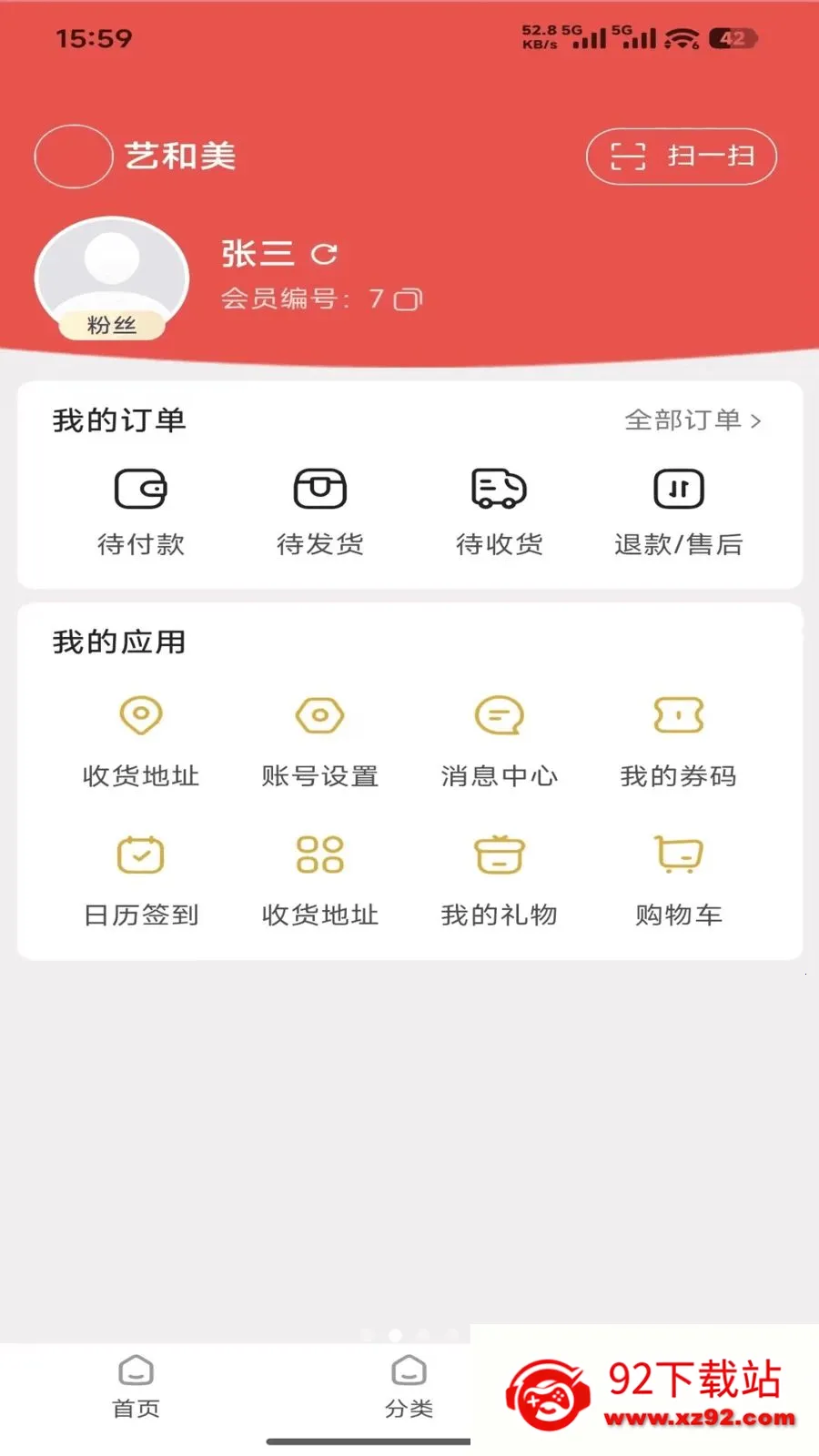Screen dimensions: 819x1456
Task: Tap the 扫一扫 scan button
Action: tap(681, 156)
